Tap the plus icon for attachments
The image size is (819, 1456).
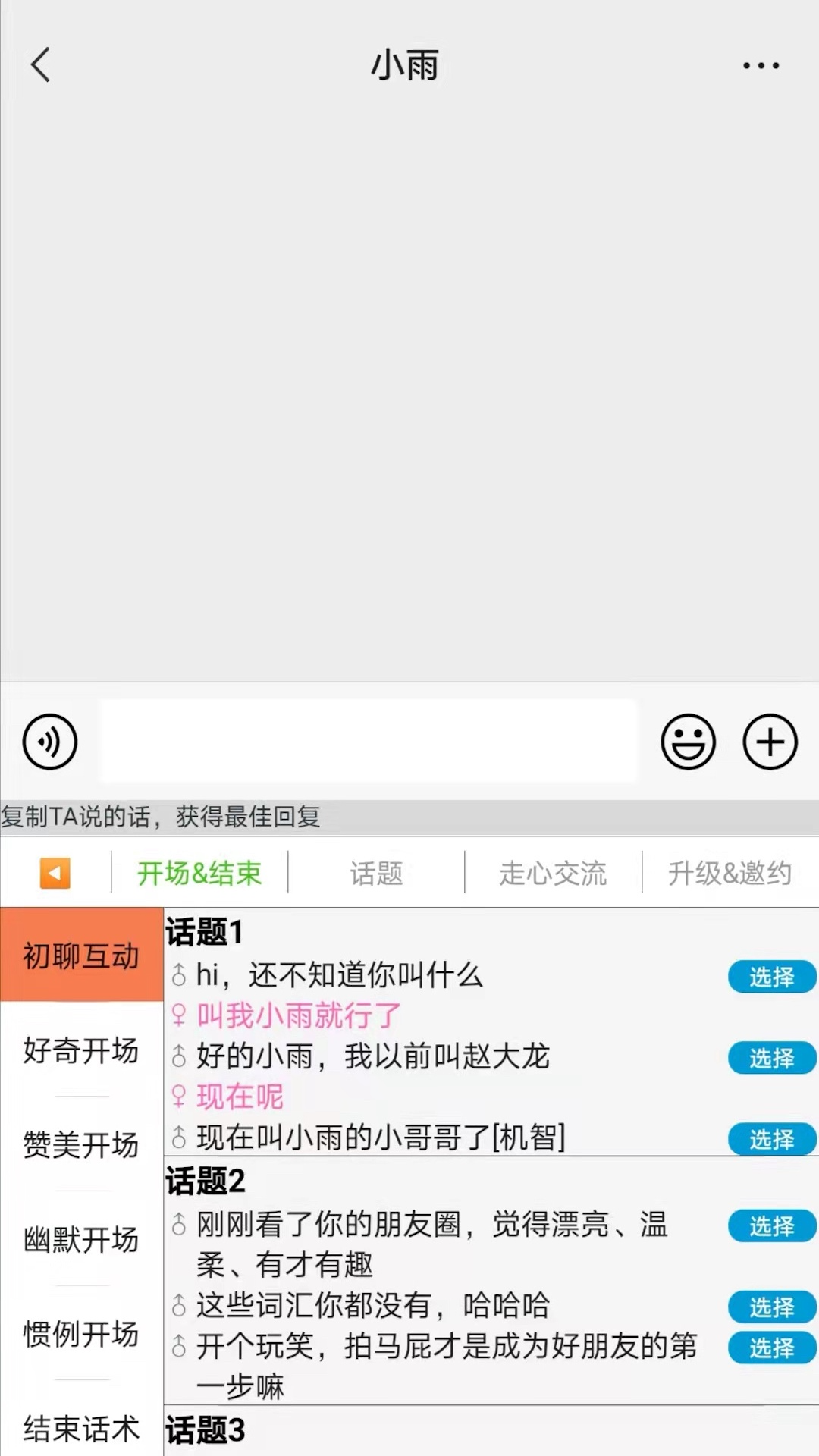(770, 742)
